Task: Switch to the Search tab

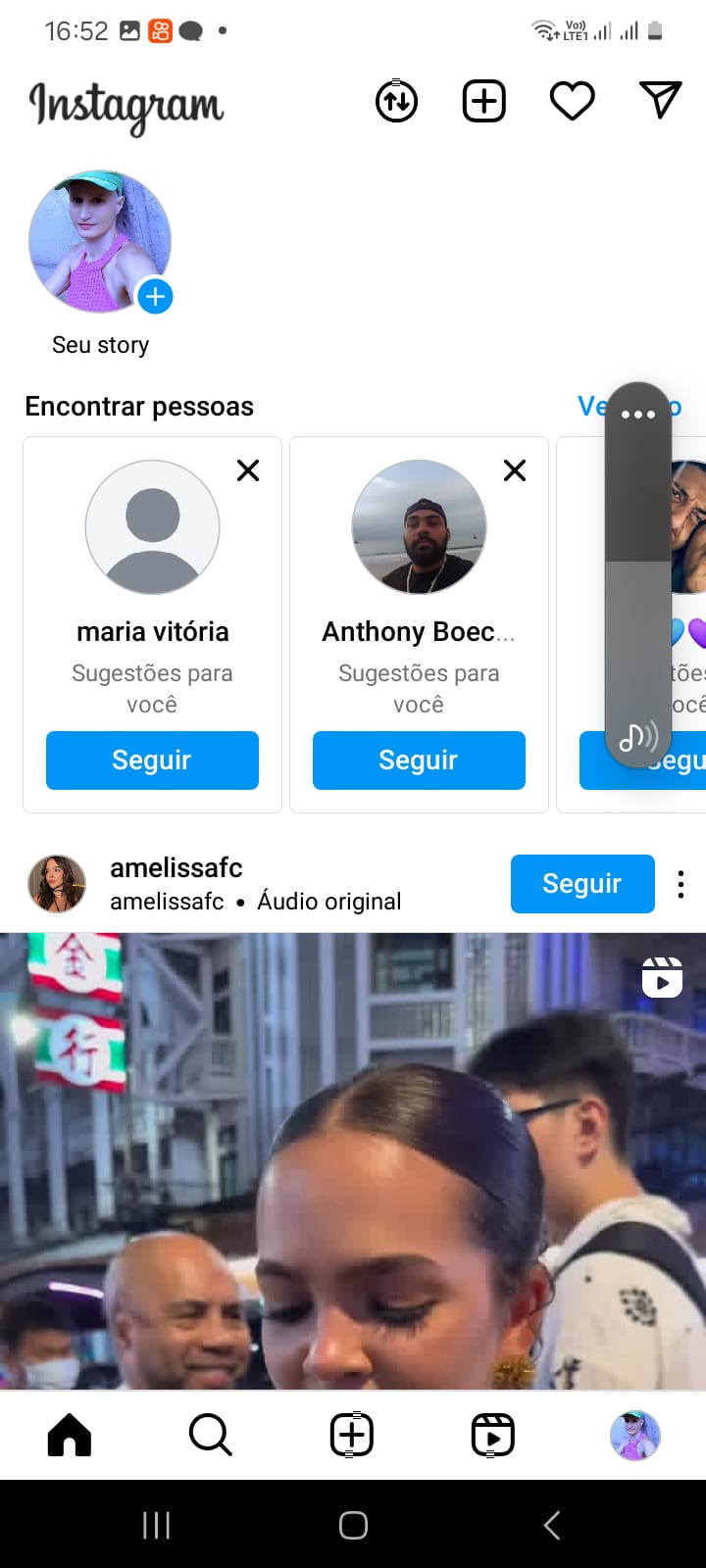Action: (210, 1436)
